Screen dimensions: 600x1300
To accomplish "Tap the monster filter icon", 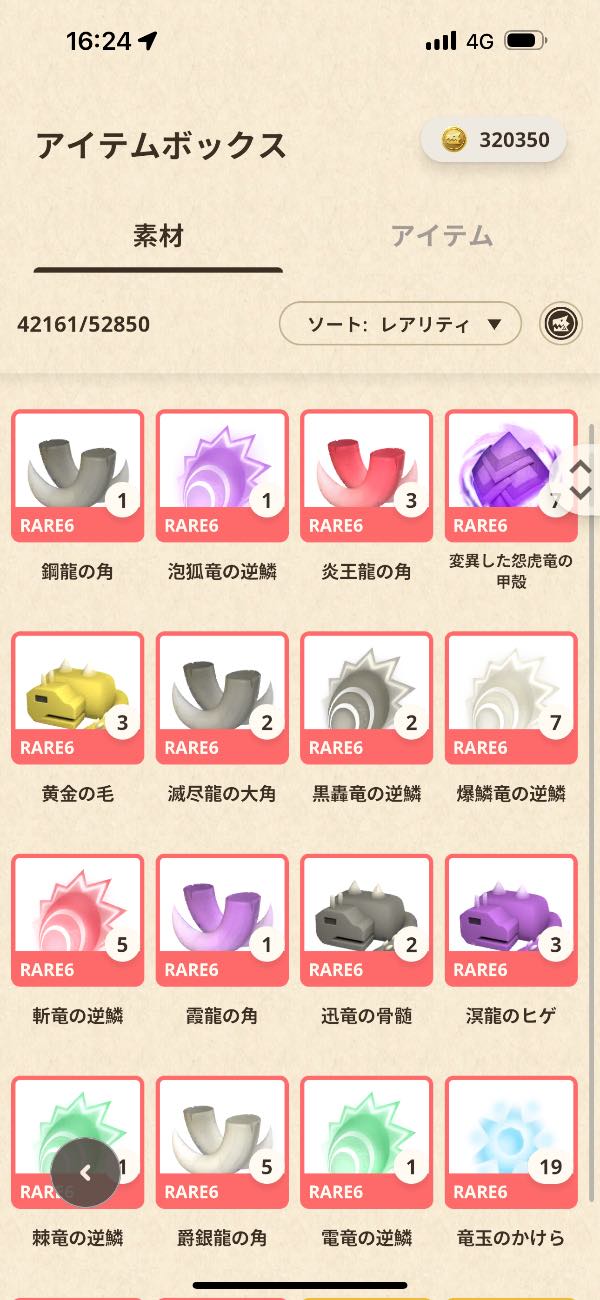I will 561,323.
